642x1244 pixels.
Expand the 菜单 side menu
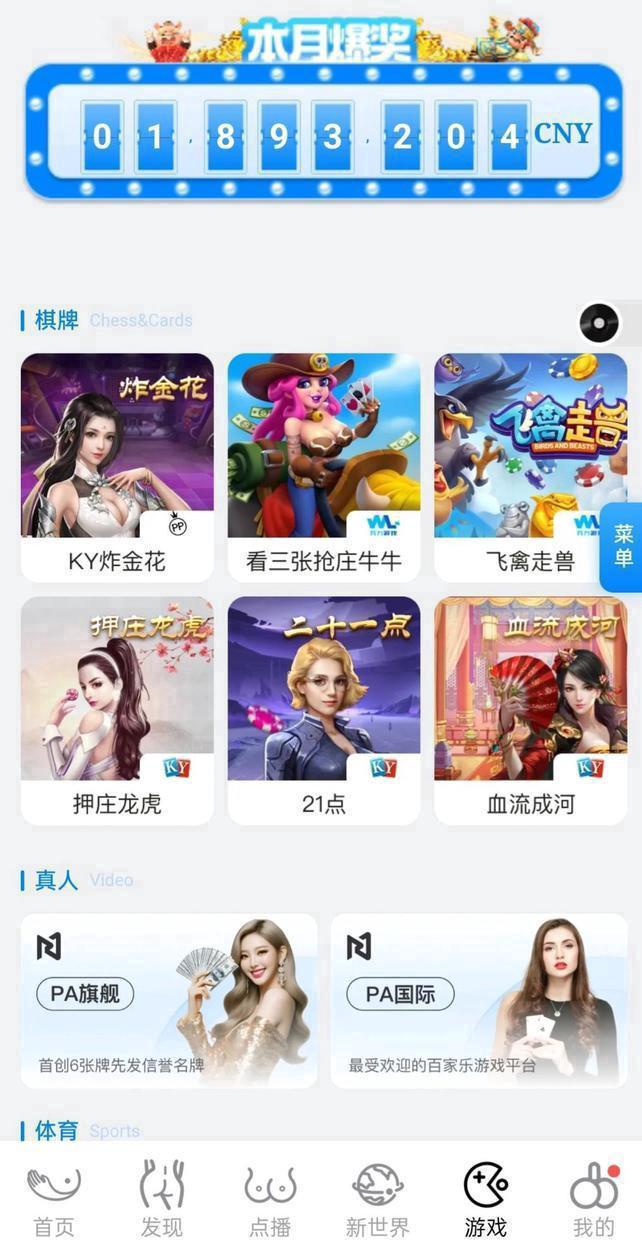[623, 546]
